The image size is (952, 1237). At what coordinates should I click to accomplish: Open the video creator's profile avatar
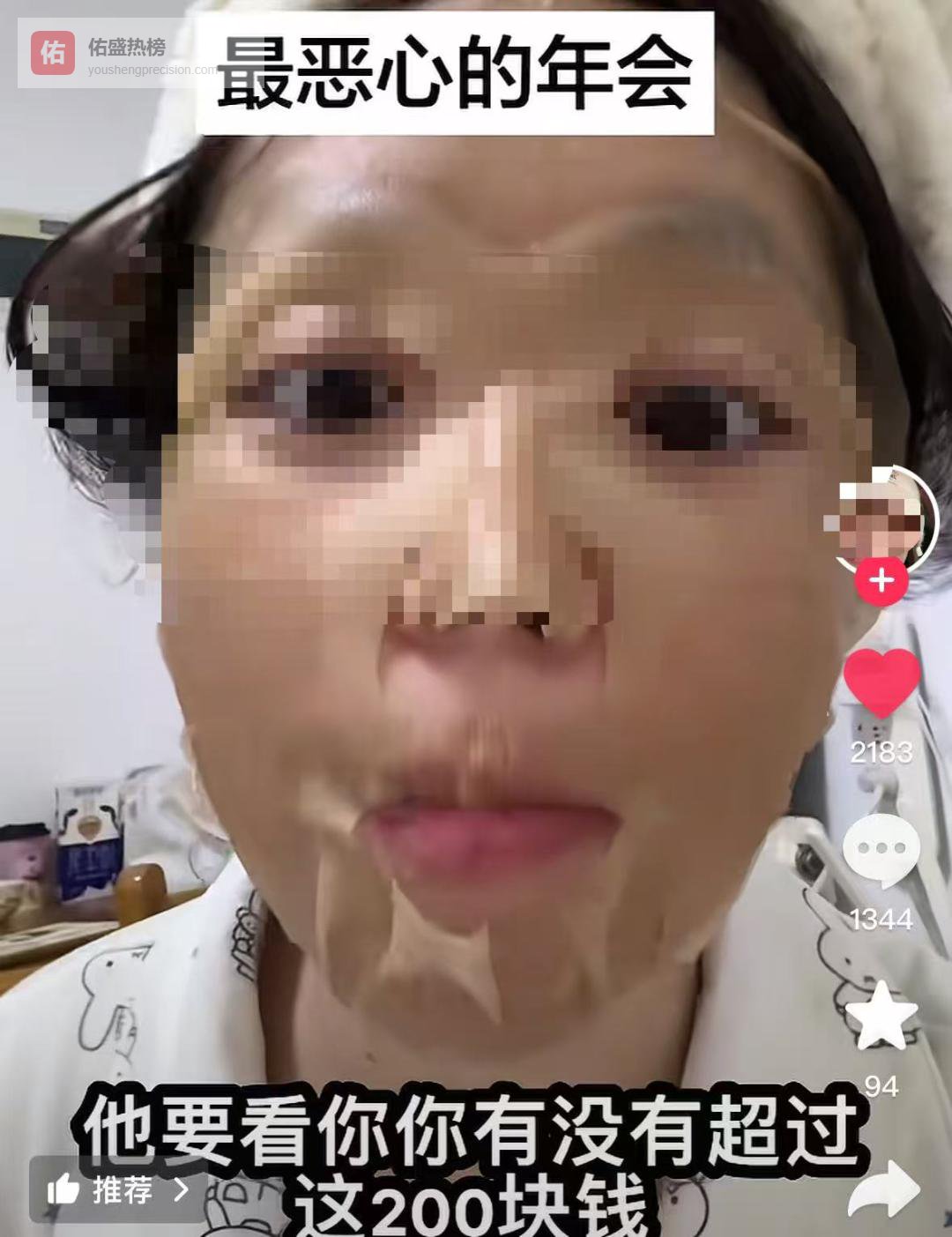tap(884, 520)
